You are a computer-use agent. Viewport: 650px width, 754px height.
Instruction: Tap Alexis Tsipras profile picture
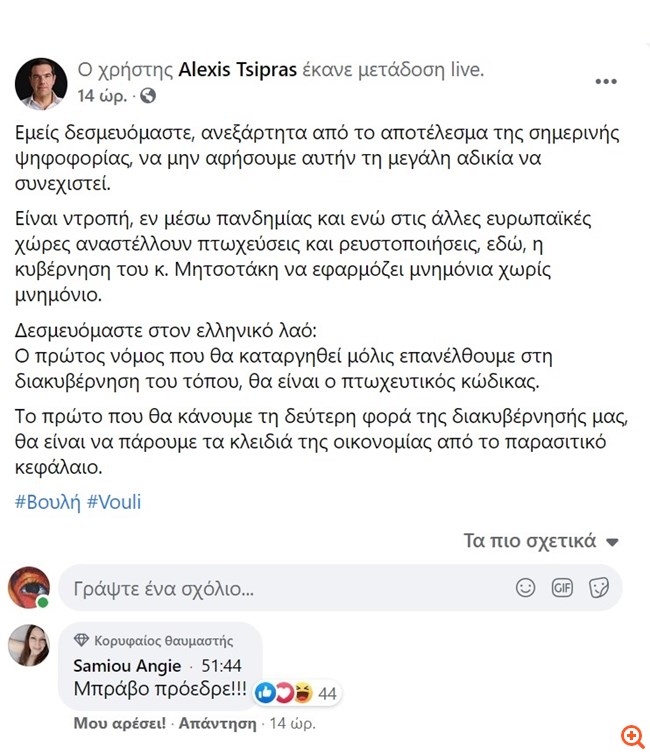point(41,83)
